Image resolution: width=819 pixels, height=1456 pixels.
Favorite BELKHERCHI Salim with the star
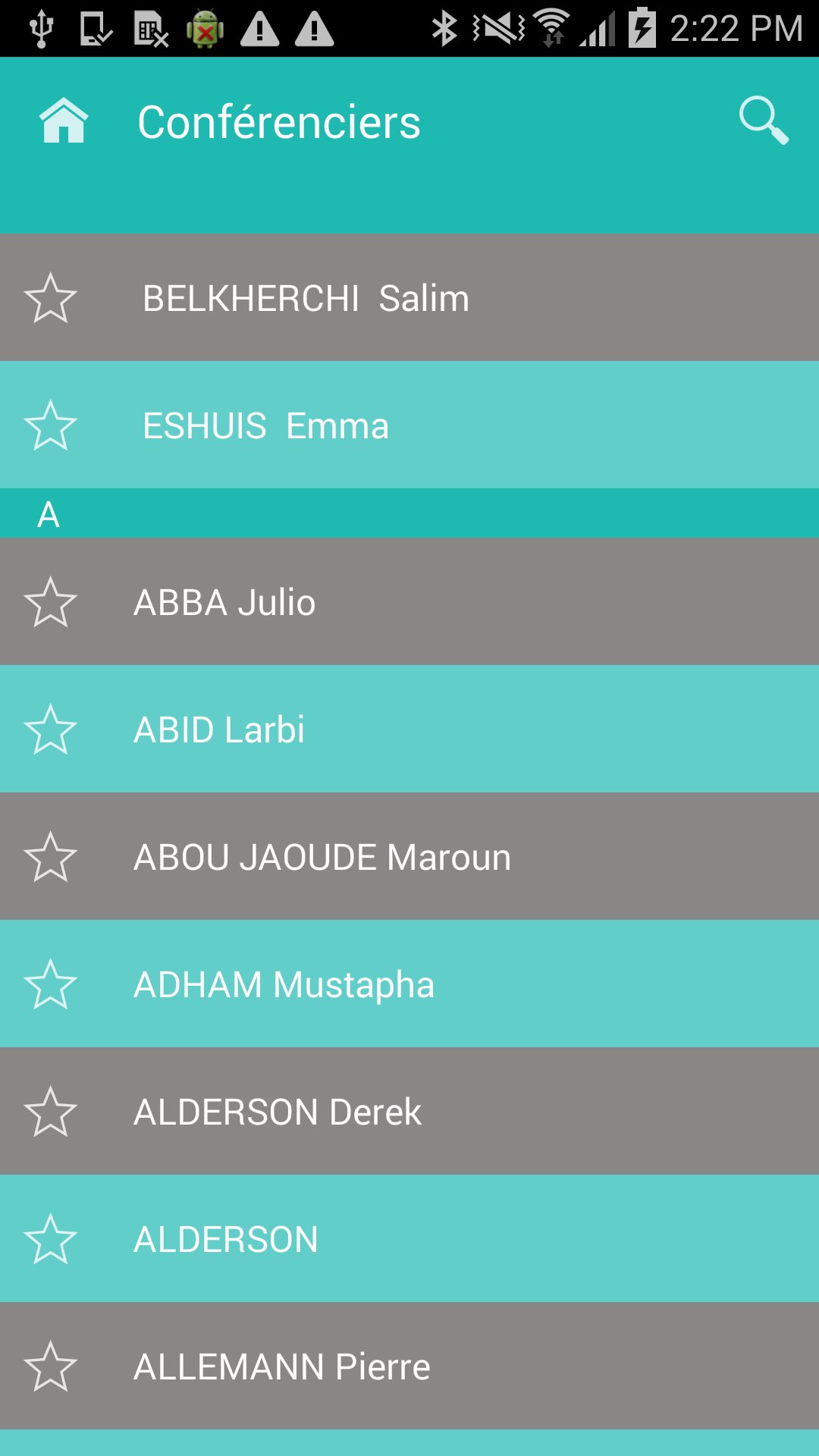(51, 298)
